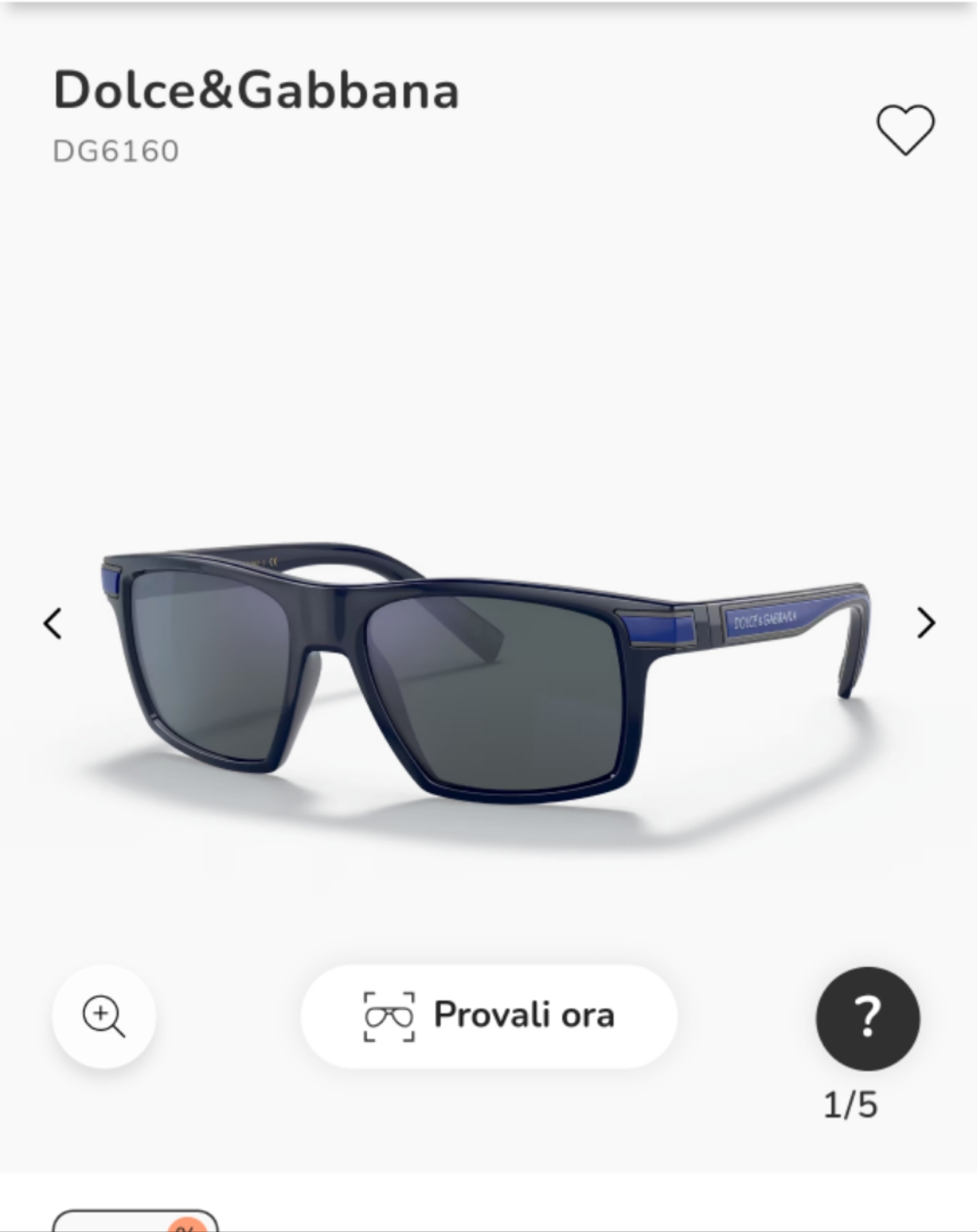Zoom into the product photo
Image resolution: width=977 pixels, height=1232 pixels.
tap(104, 1016)
